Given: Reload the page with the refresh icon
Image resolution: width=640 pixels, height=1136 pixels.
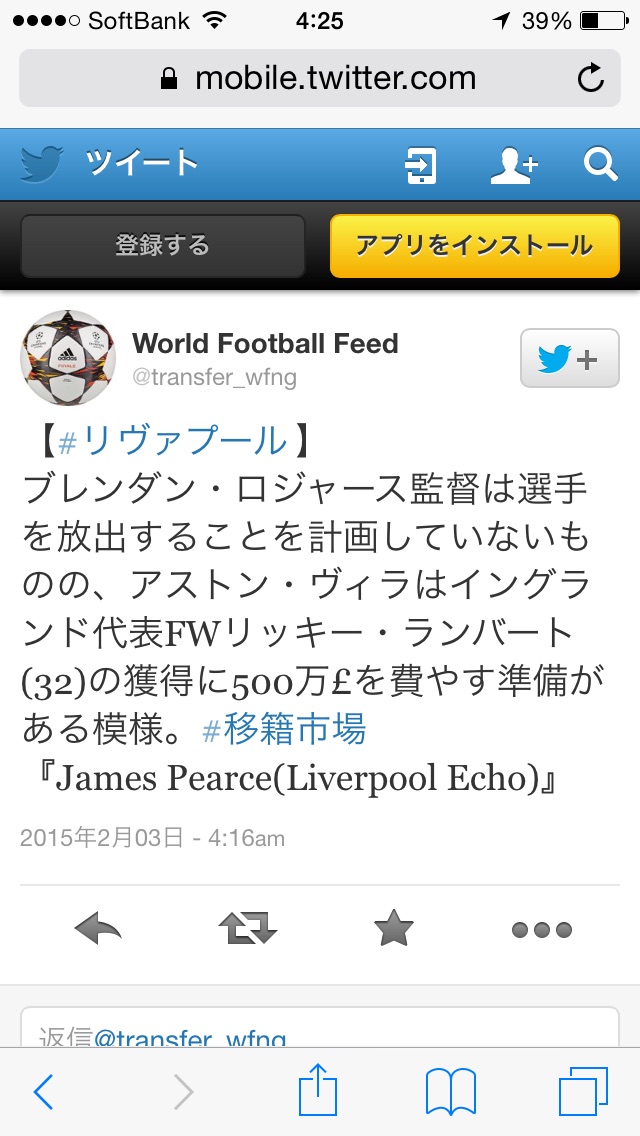Looking at the screenshot, I should click(x=591, y=78).
